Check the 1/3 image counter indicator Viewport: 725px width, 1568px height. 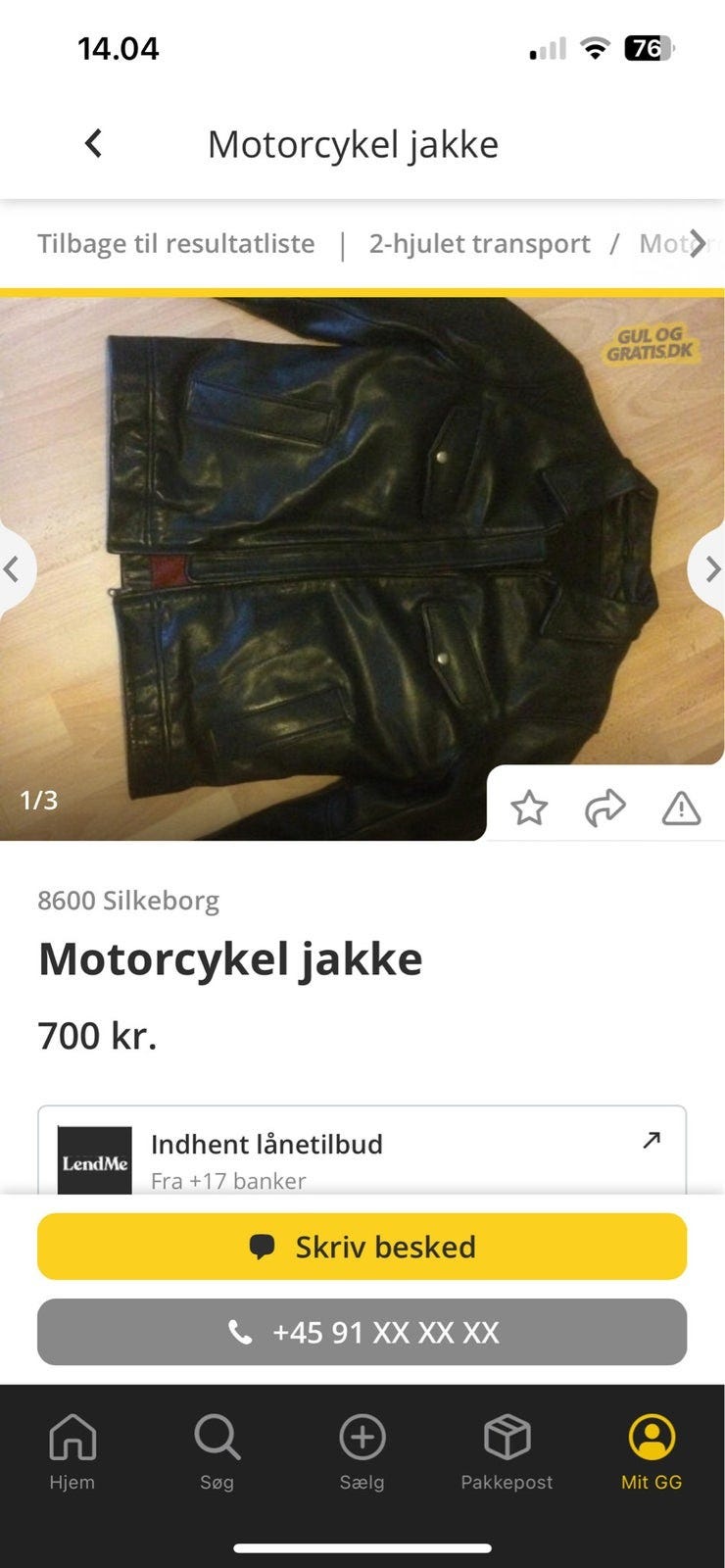click(x=41, y=800)
